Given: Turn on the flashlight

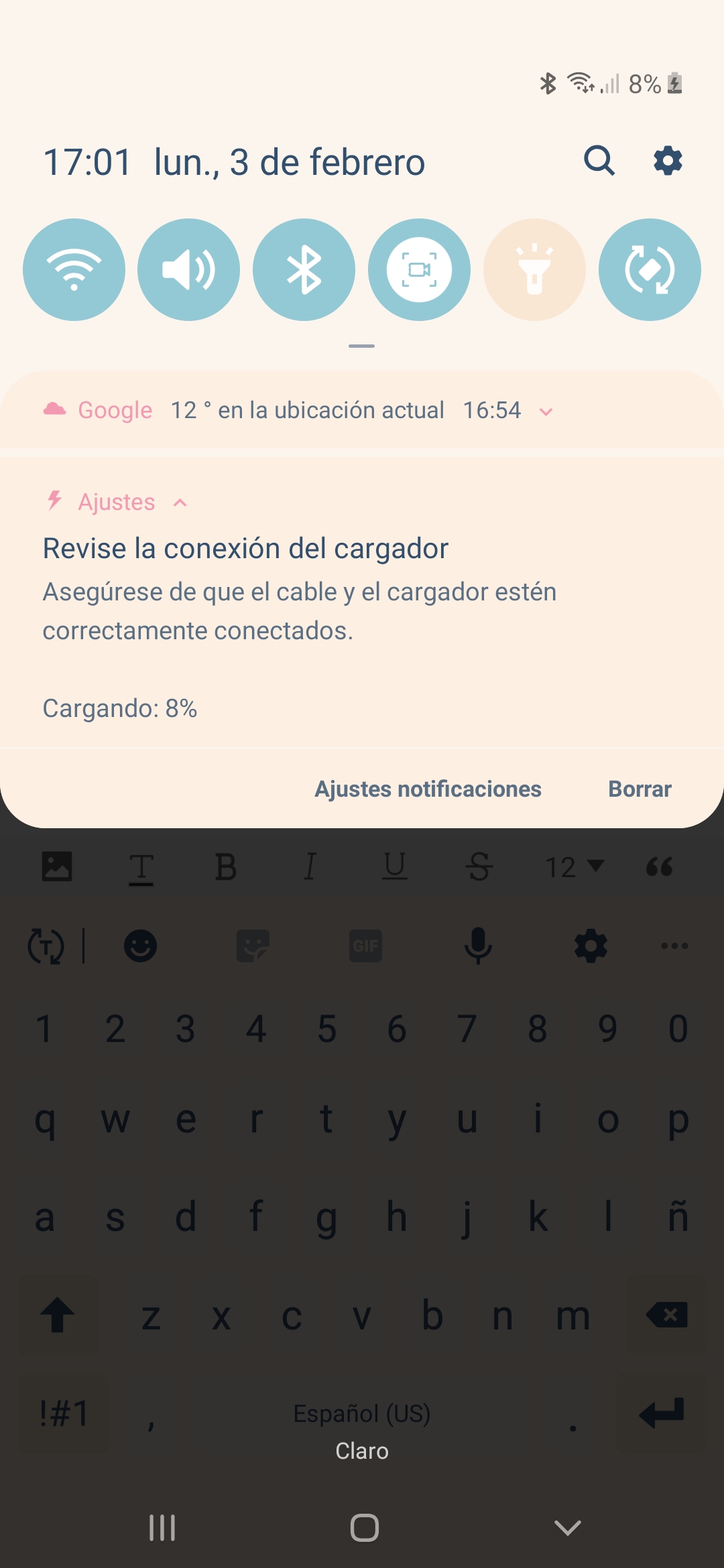Looking at the screenshot, I should pos(534,269).
